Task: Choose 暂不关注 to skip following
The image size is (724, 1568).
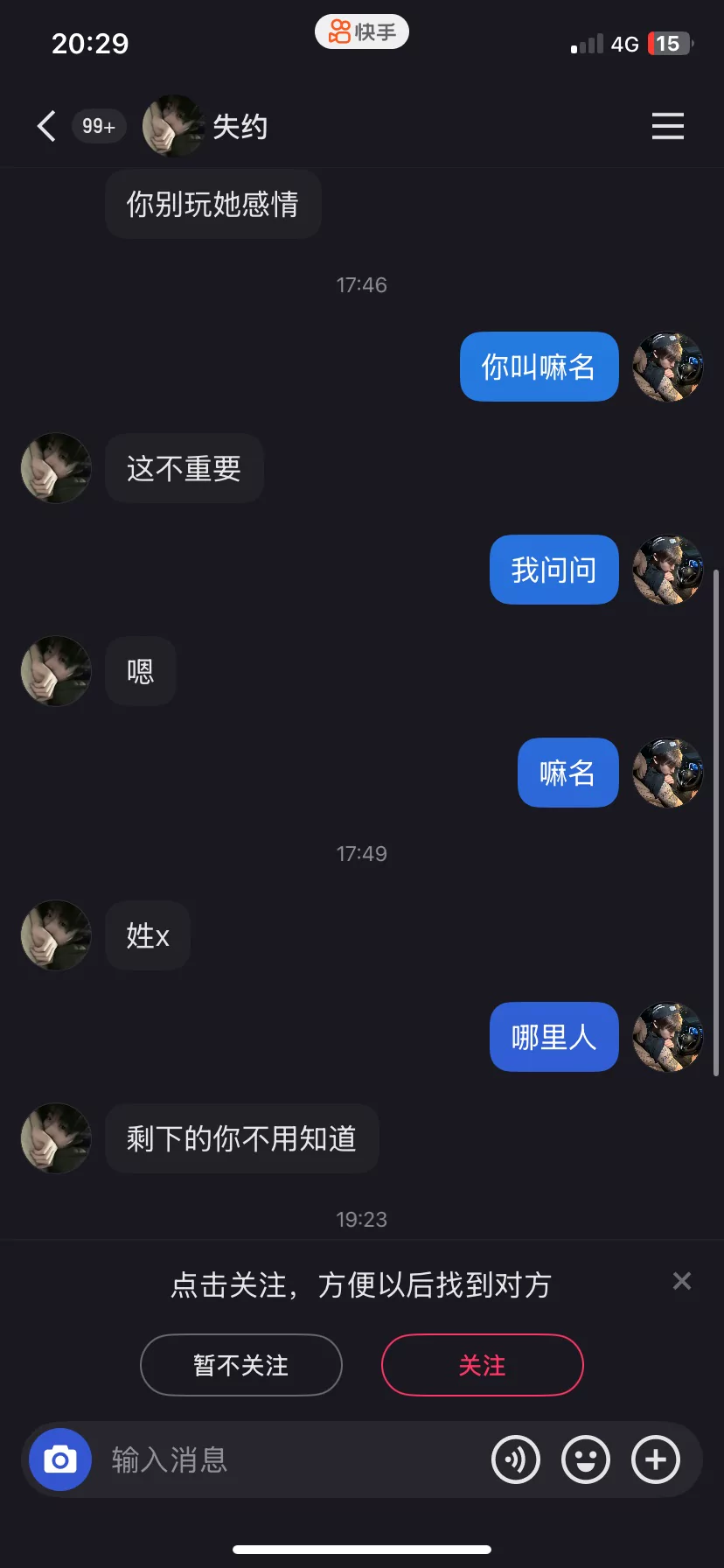Action: (x=240, y=1365)
